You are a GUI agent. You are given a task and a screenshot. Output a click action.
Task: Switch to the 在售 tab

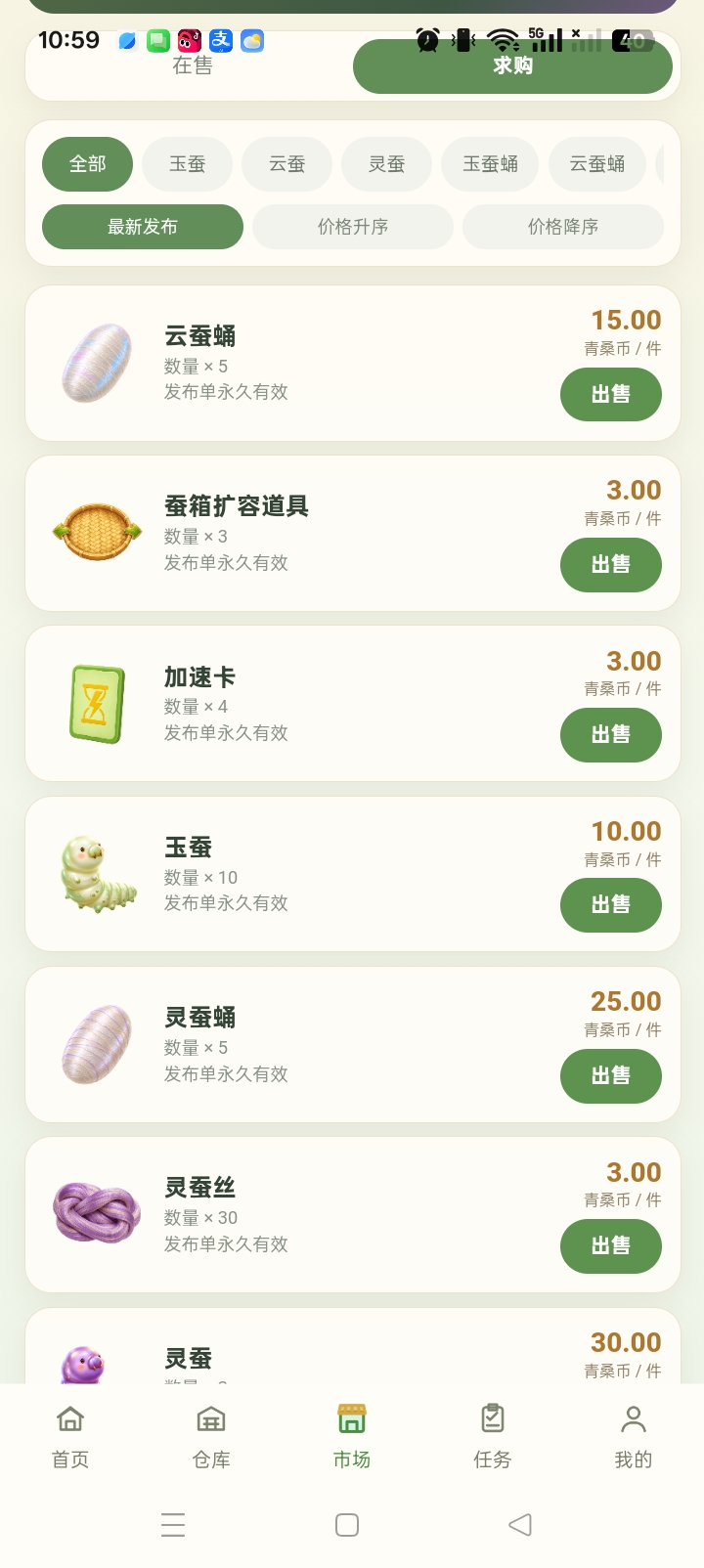click(193, 65)
